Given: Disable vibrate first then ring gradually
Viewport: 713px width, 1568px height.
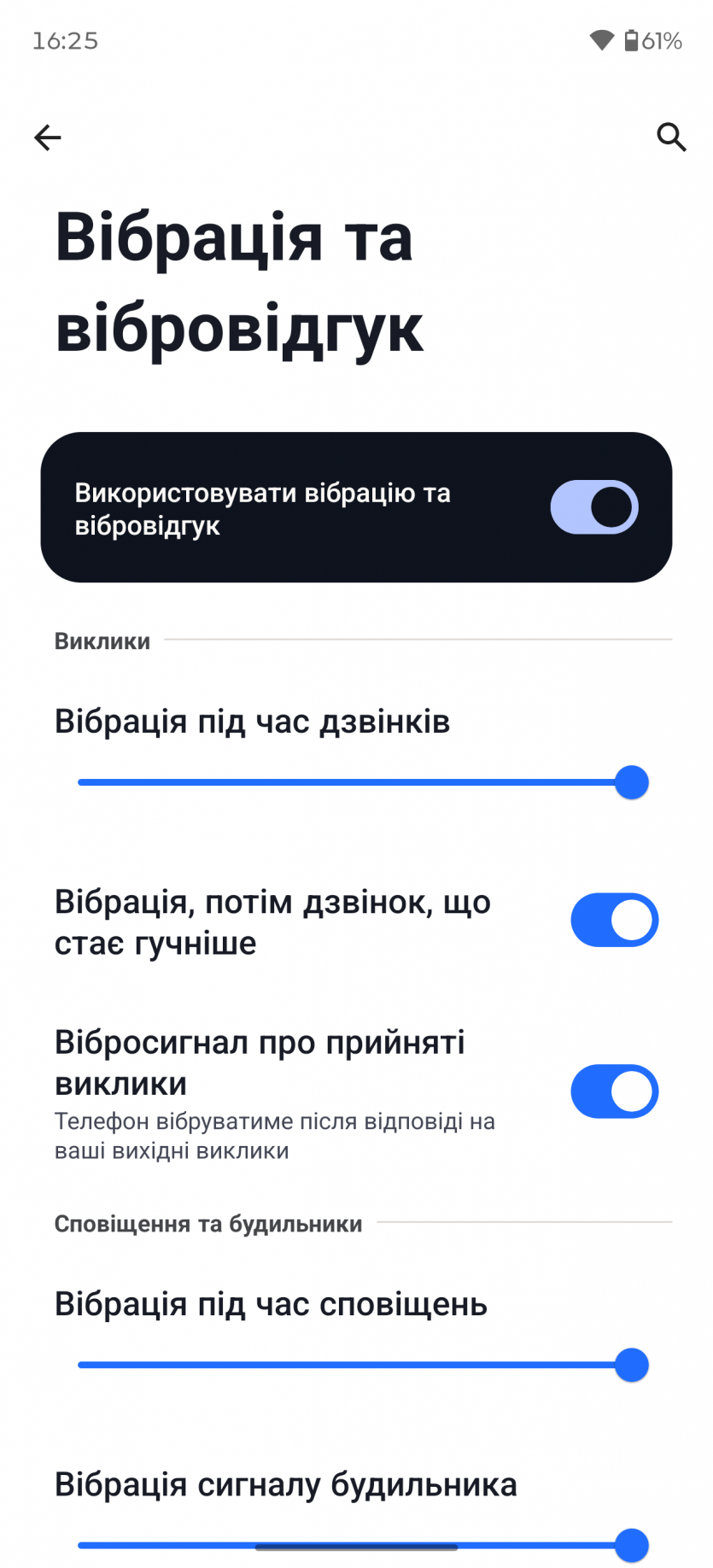Looking at the screenshot, I should (x=614, y=921).
